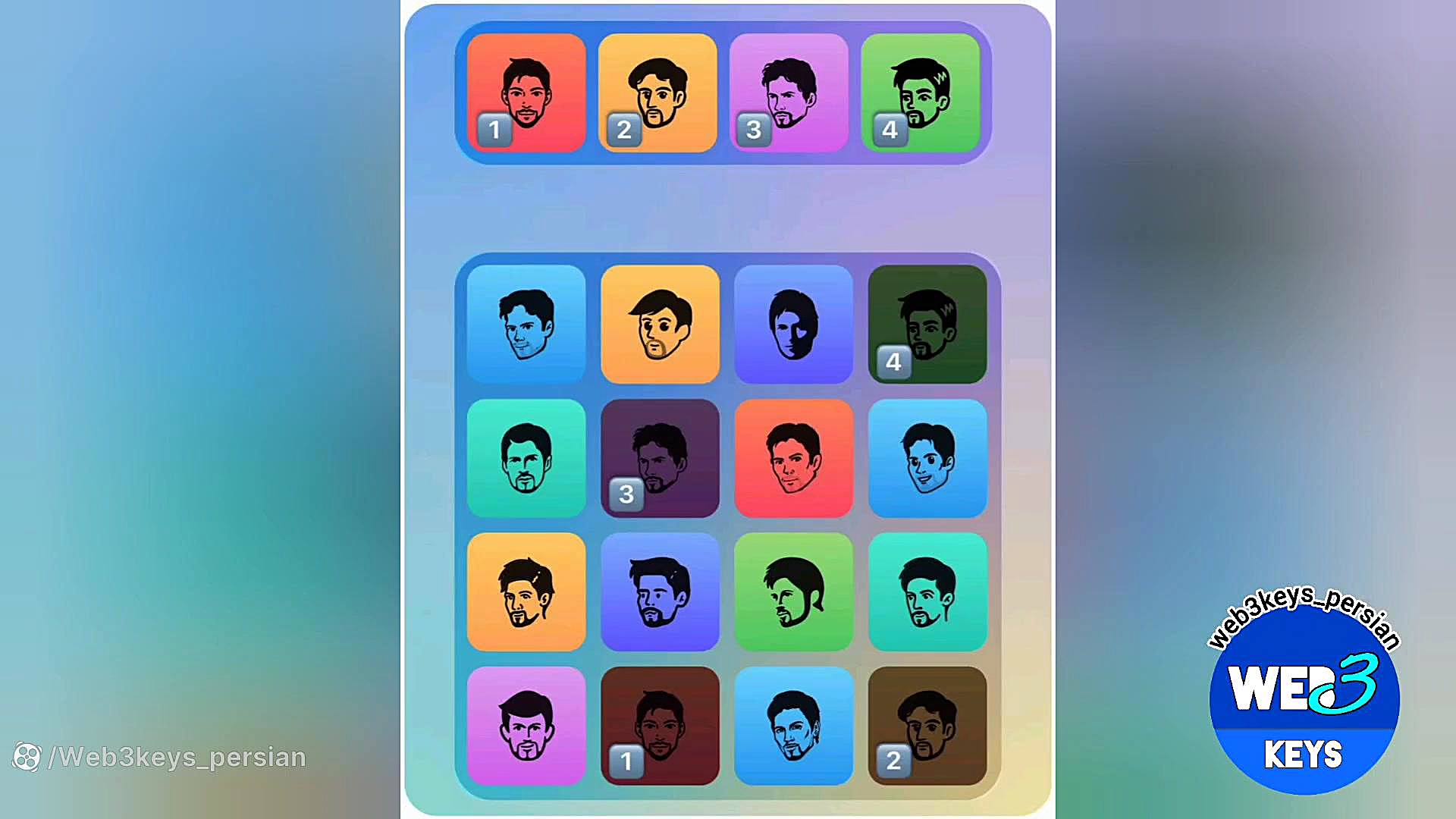Select the unnumbered pink-purple face tile
Screen dimensions: 1456x819
526,726
